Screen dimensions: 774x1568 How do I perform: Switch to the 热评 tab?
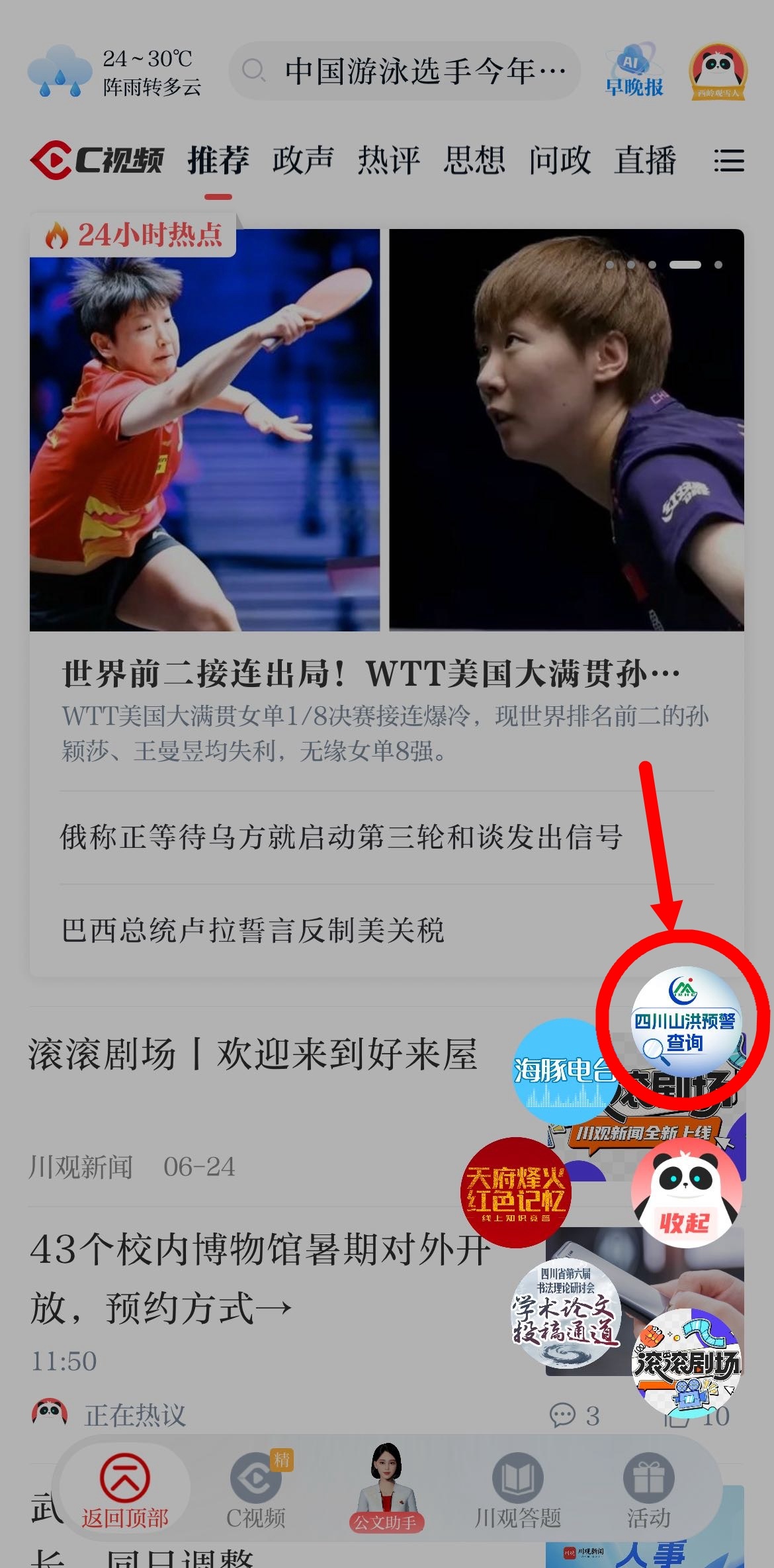[x=388, y=160]
